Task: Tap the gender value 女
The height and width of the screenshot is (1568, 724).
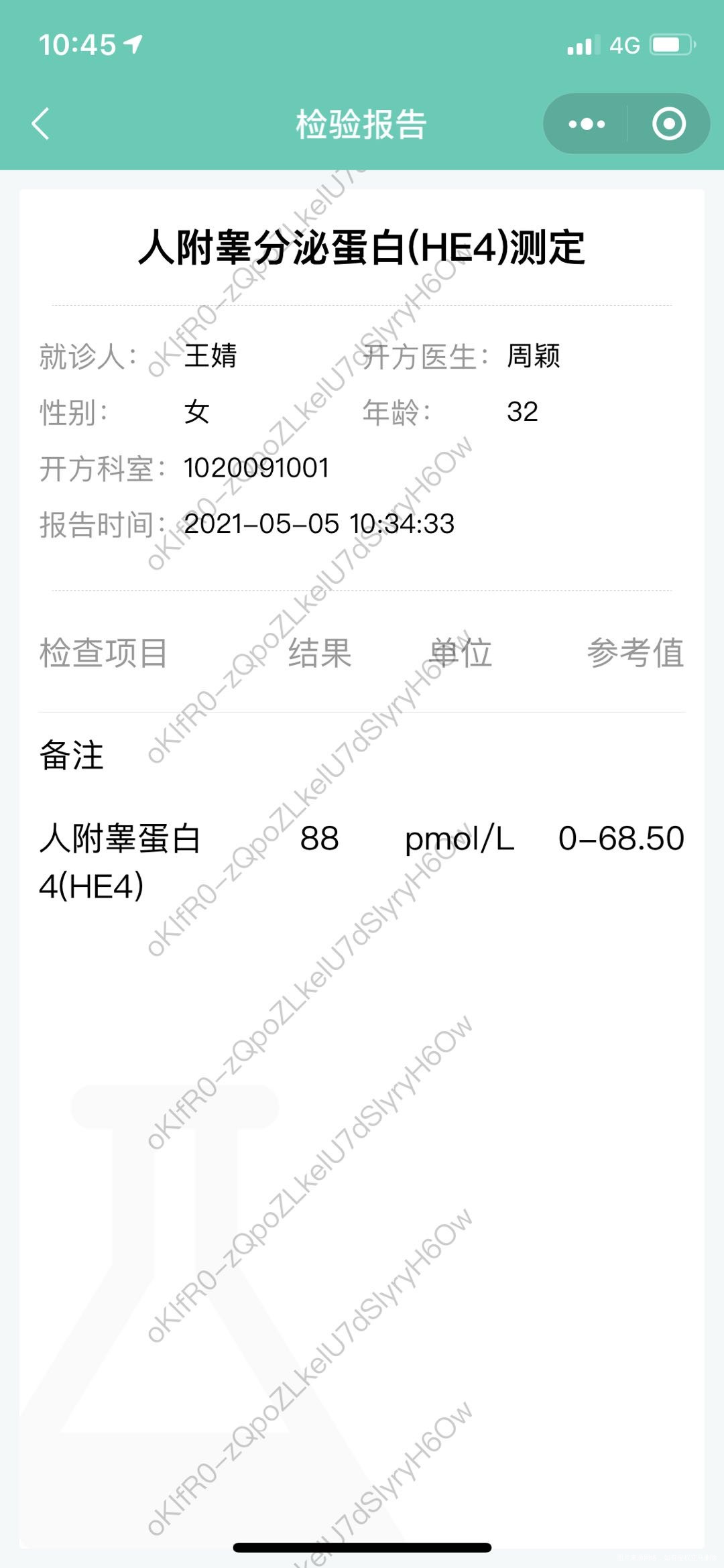Action: 195,414
